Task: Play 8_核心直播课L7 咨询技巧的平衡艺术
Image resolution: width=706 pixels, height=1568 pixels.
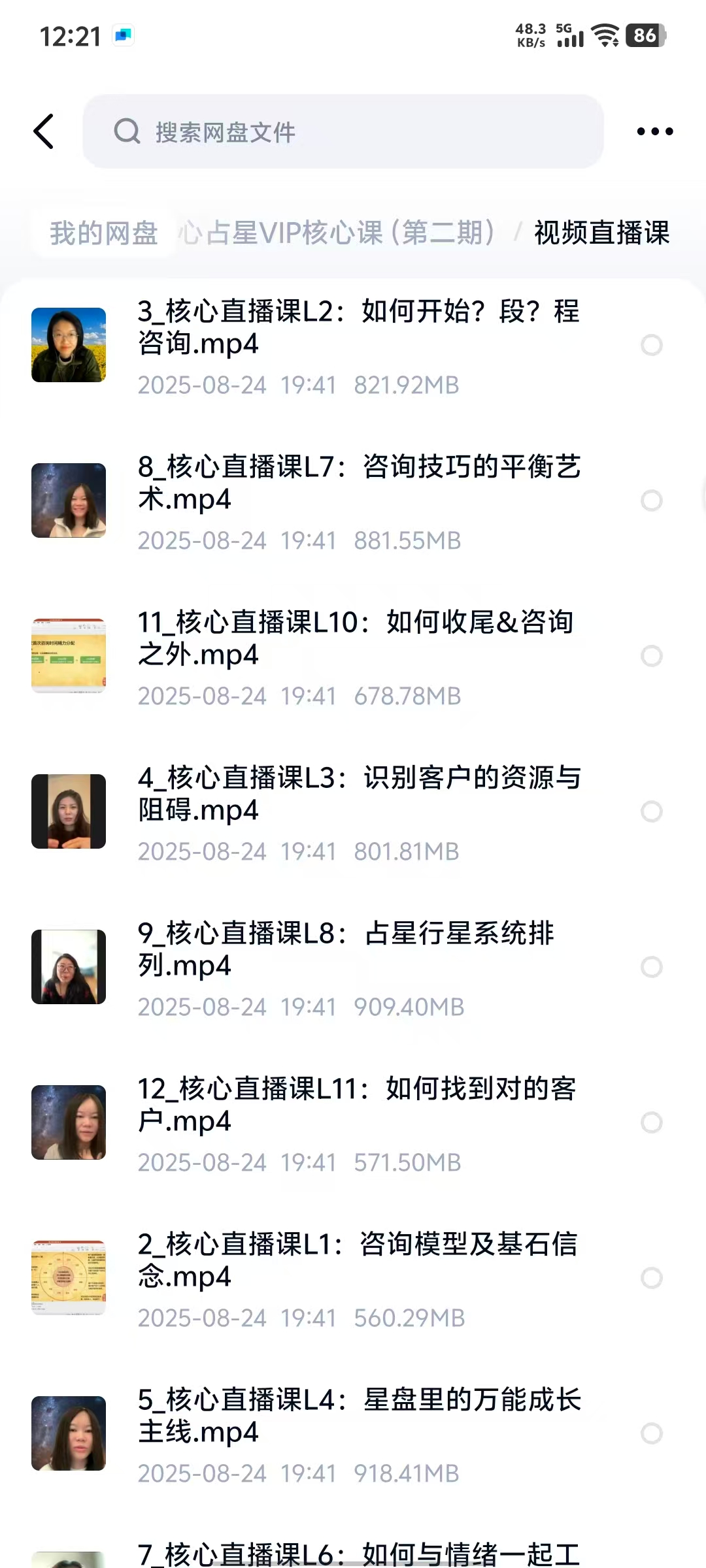Action: pos(358,483)
